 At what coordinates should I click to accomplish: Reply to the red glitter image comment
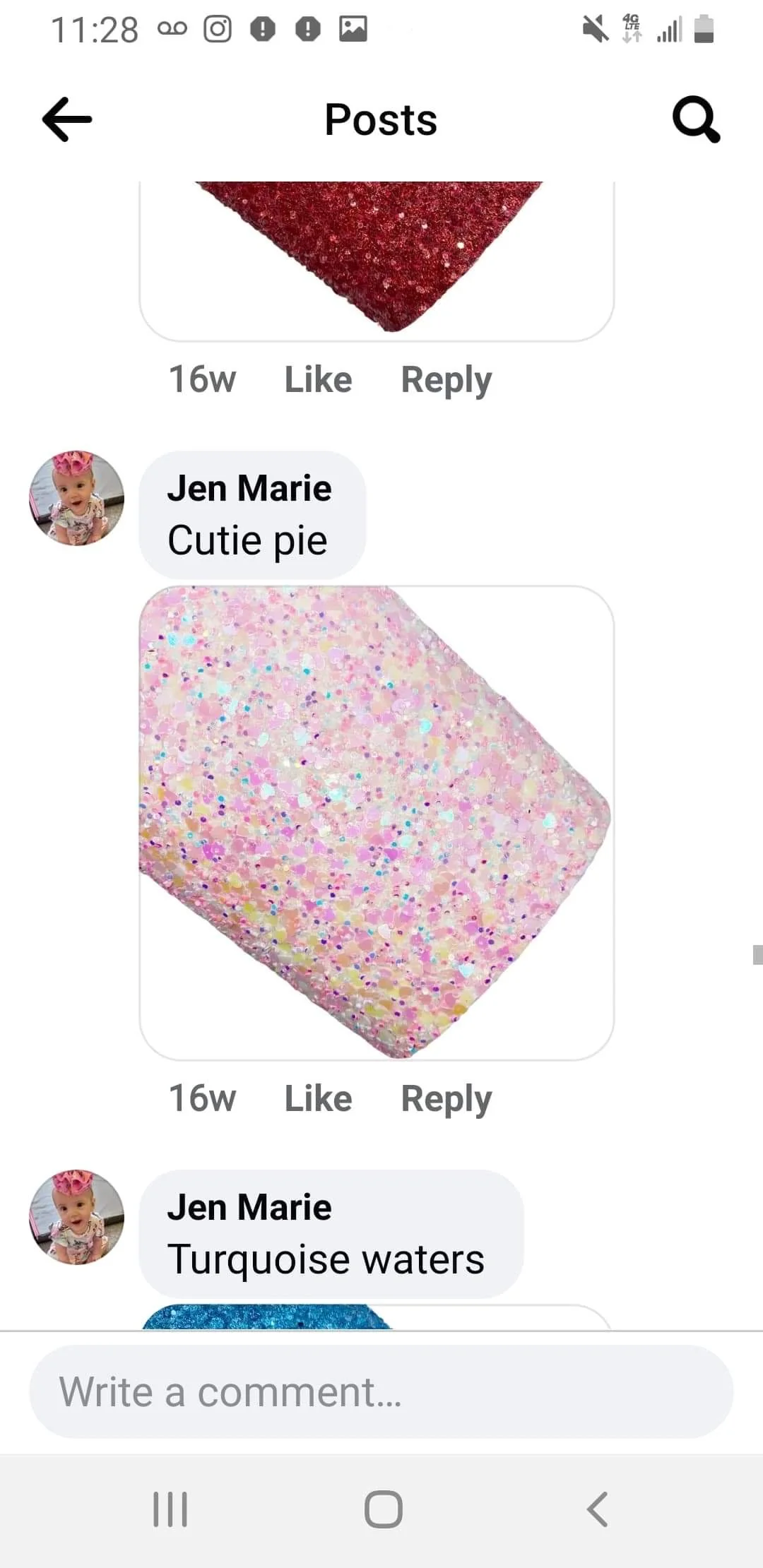pyautogui.click(x=446, y=379)
